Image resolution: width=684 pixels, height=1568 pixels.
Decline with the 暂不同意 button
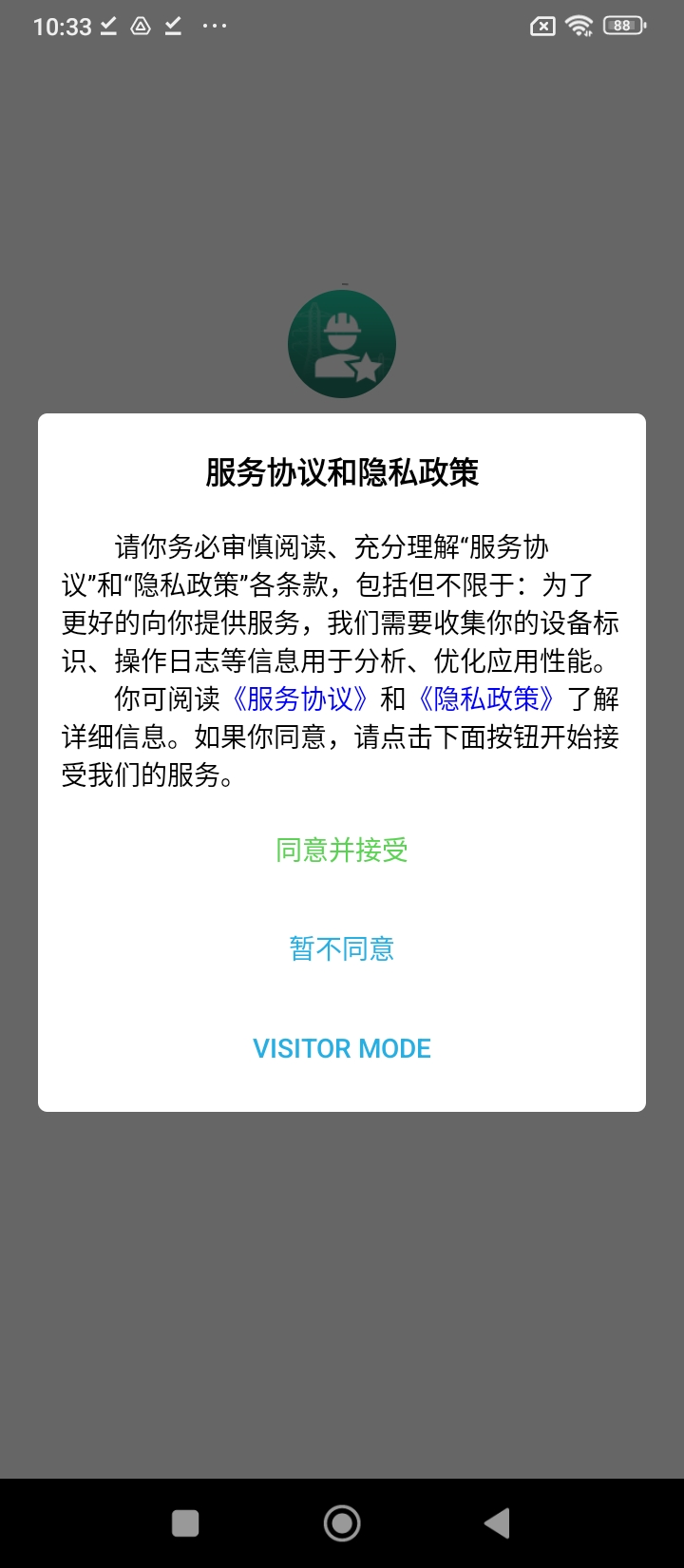pyautogui.click(x=342, y=948)
